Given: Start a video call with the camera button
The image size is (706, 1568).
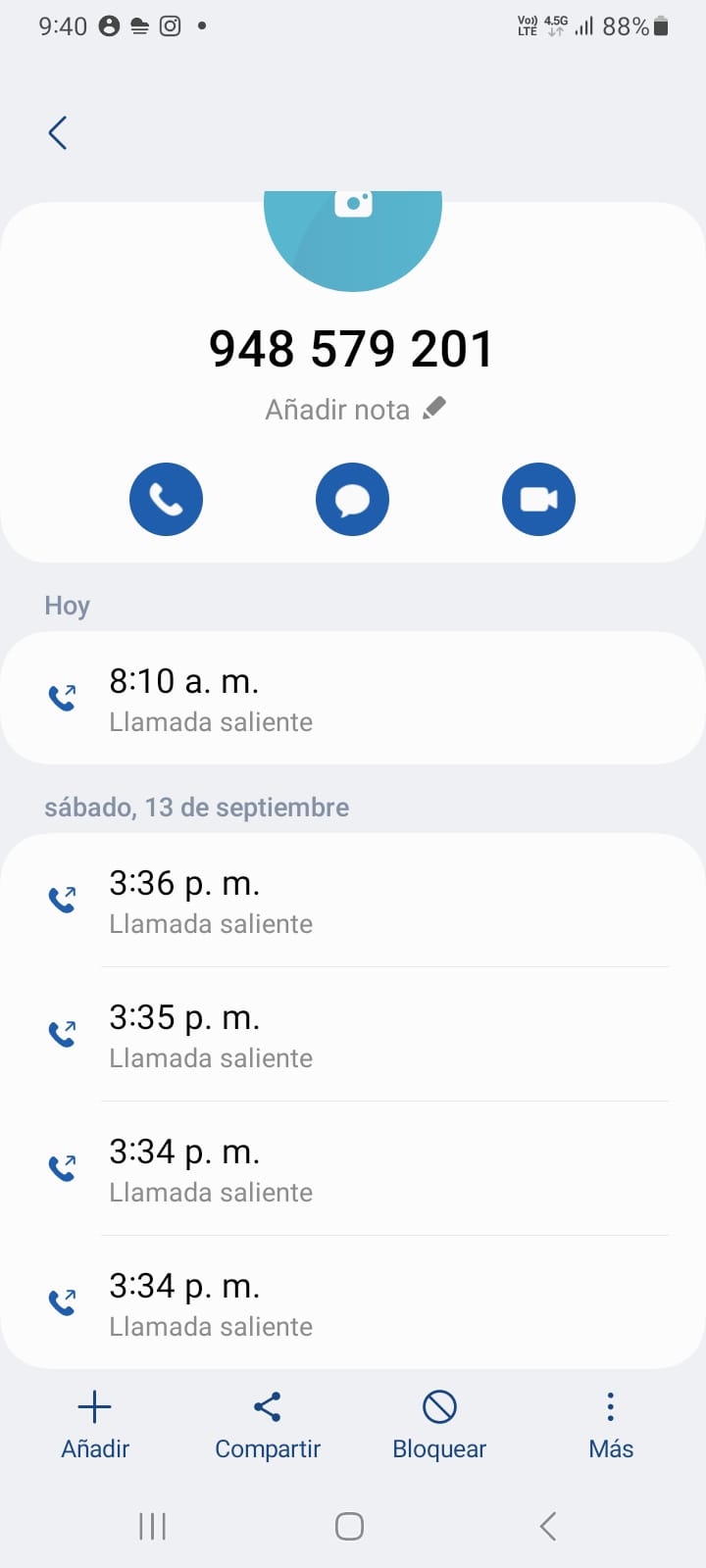Looking at the screenshot, I should click(x=538, y=499).
